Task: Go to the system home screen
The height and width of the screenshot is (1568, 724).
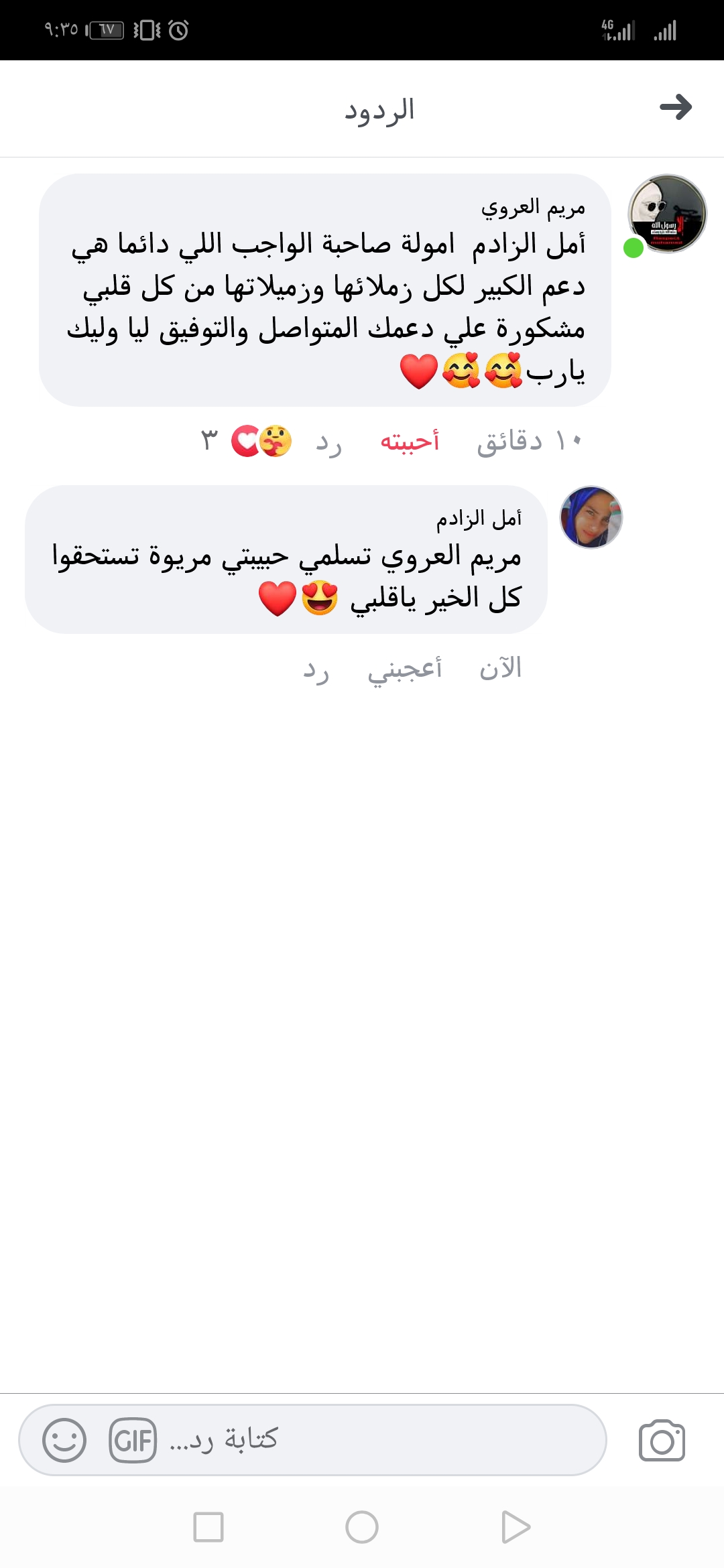Action: (362, 1527)
